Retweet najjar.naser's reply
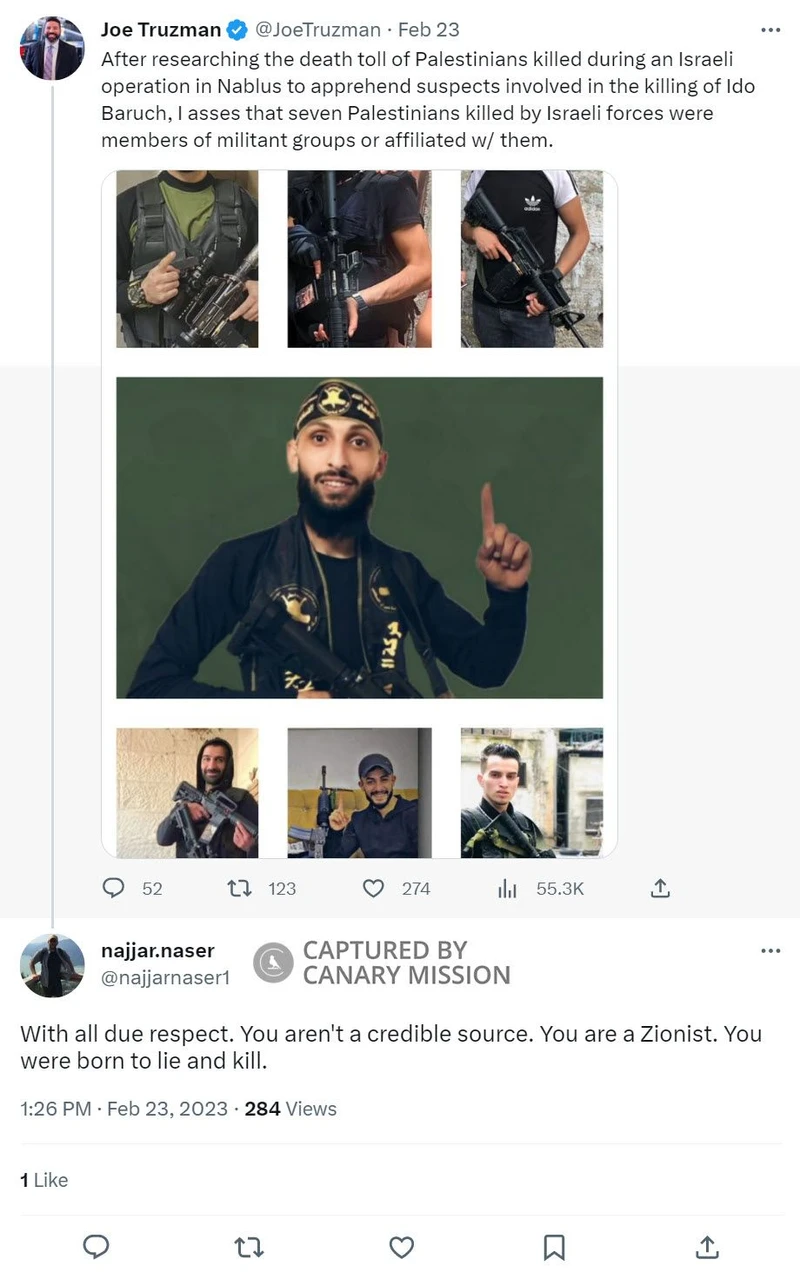This screenshot has width=800, height=1279. click(x=248, y=1247)
